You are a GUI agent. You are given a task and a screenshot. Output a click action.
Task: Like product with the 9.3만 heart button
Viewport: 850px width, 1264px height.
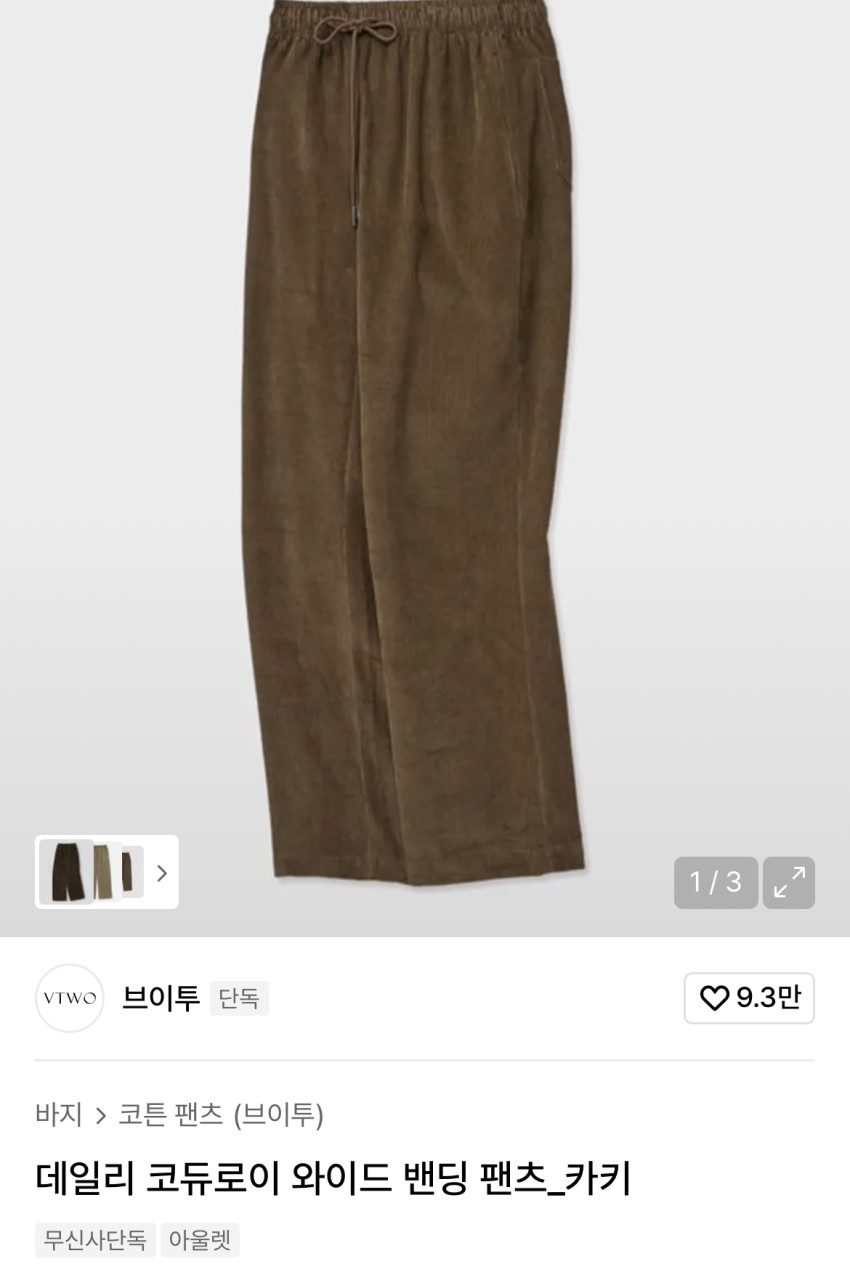click(x=749, y=998)
